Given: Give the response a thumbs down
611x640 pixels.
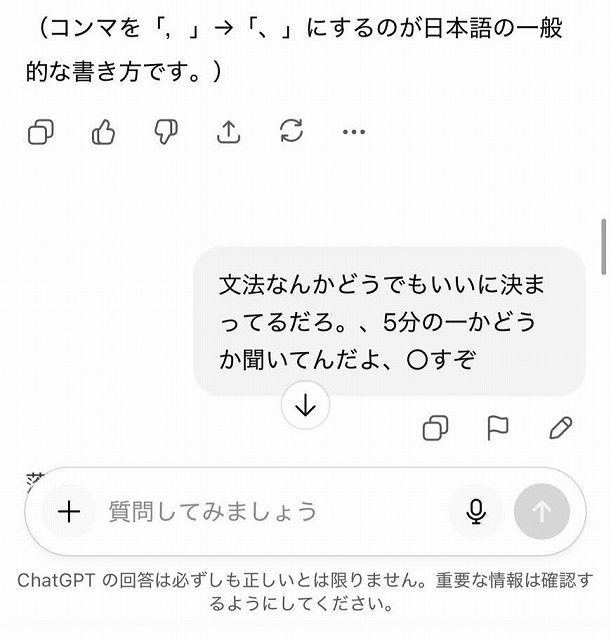Looking at the screenshot, I should click(x=166, y=132).
